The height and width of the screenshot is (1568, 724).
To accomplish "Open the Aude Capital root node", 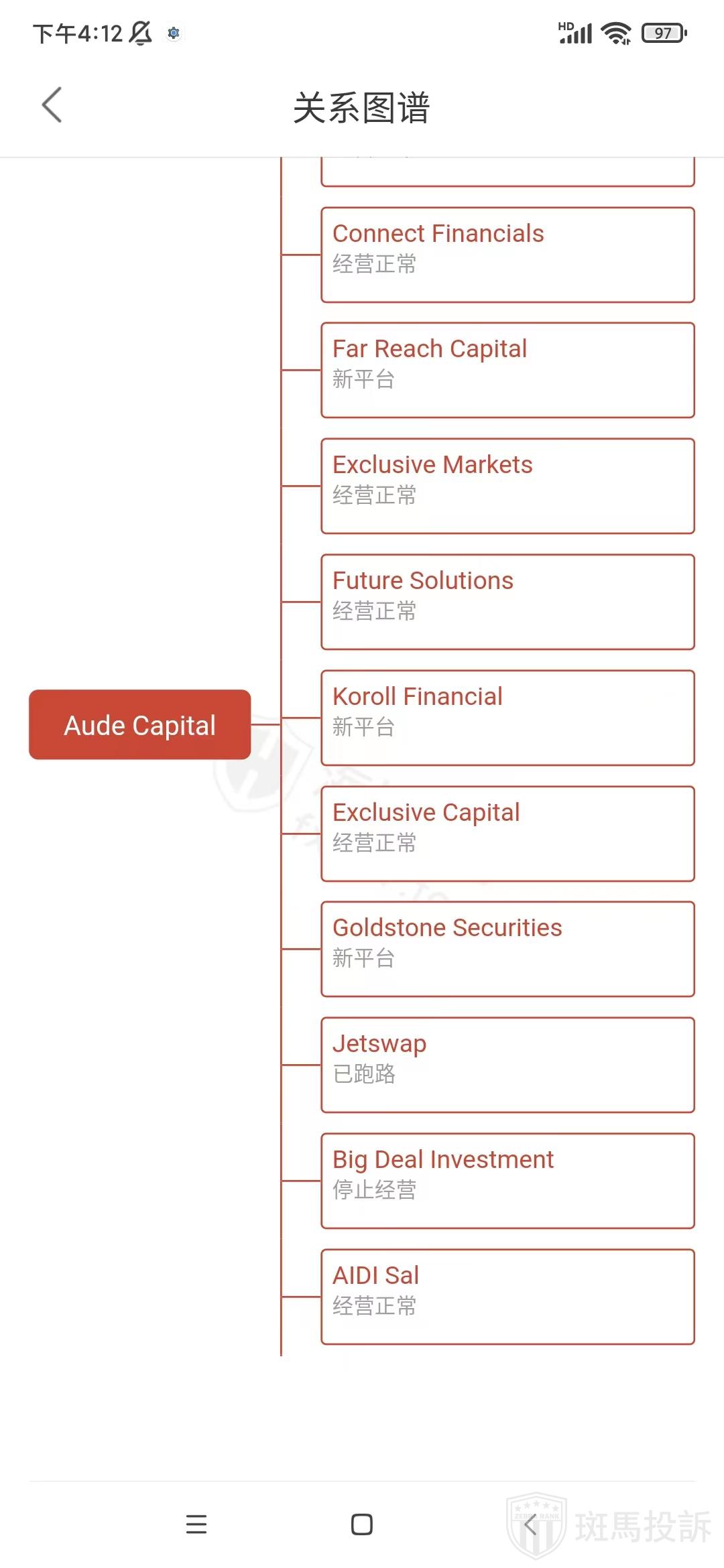I will click(139, 724).
